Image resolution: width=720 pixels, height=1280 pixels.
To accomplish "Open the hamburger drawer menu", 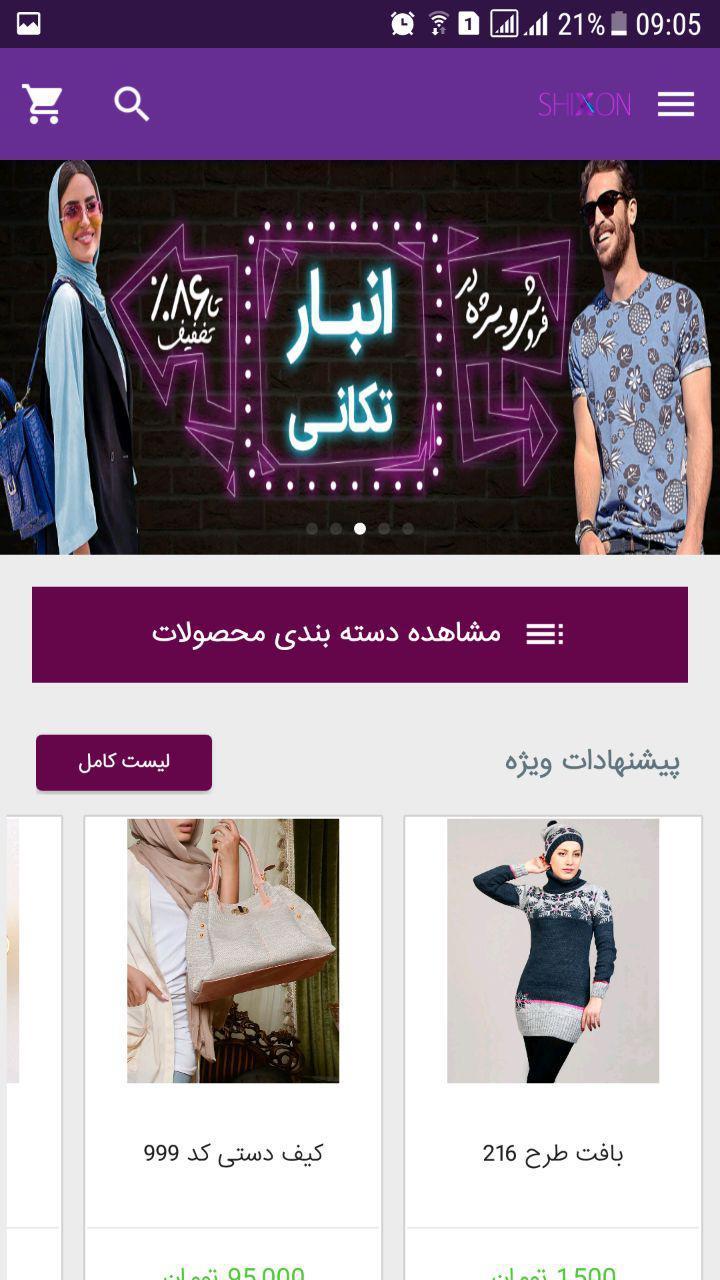I will point(675,104).
